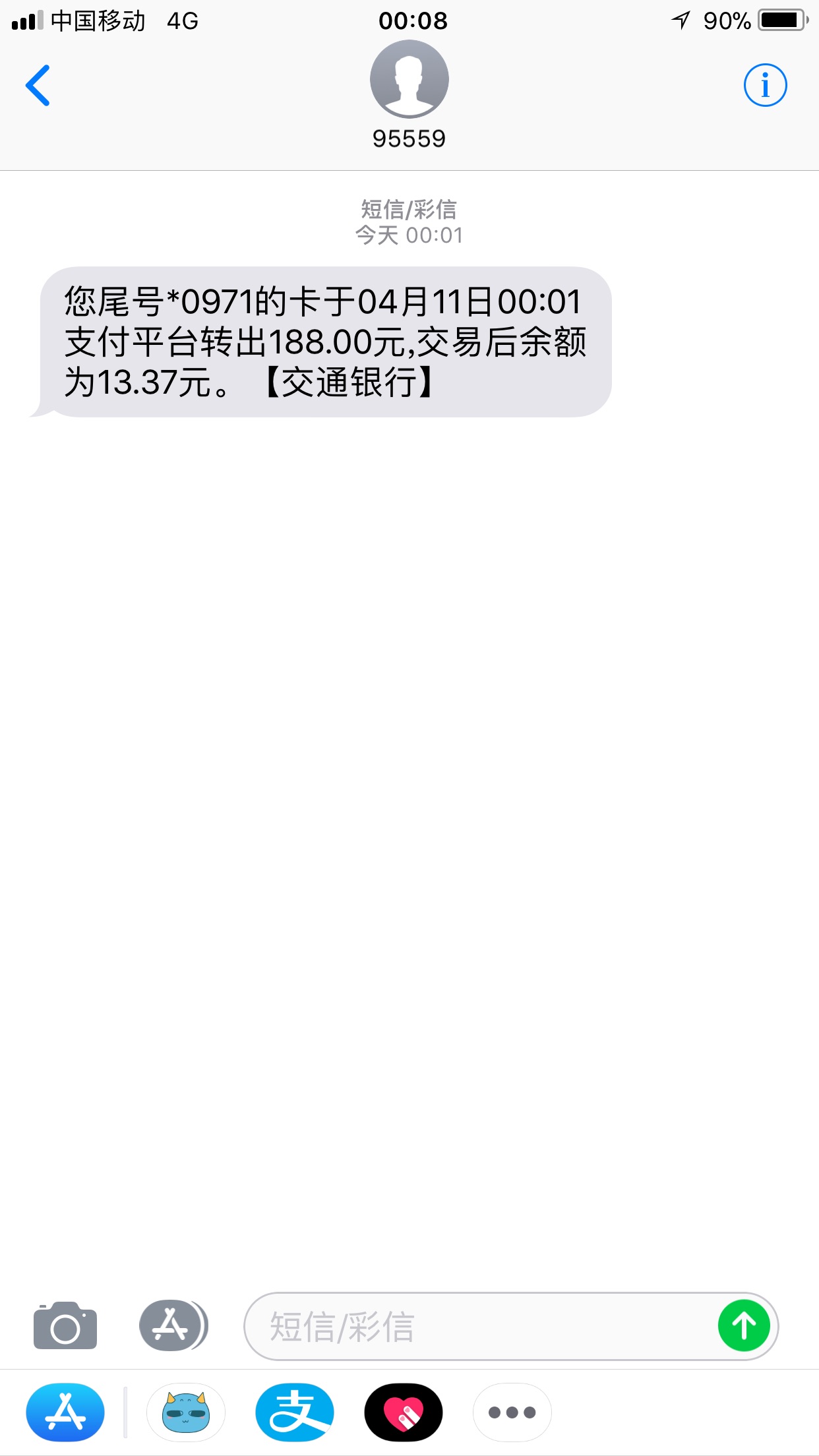819x1456 pixels.
Task: Open the info details button
Action: click(x=765, y=86)
